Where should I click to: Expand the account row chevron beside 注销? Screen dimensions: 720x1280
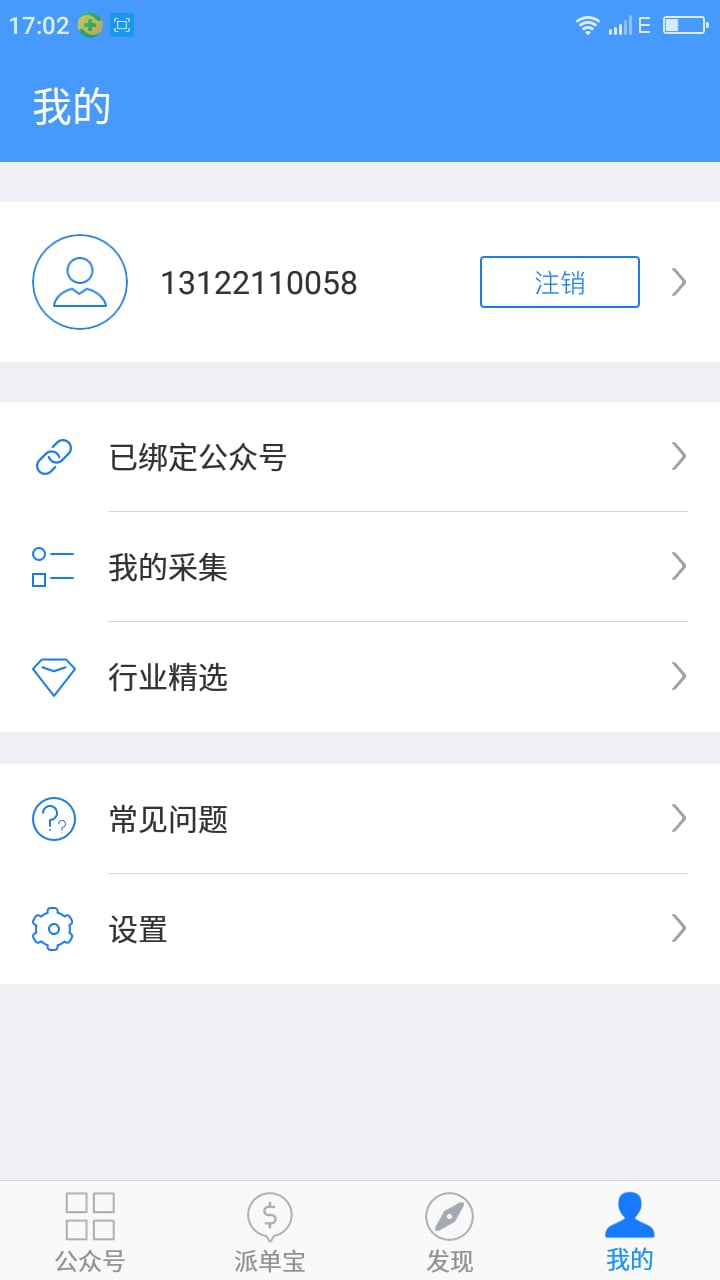click(x=678, y=282)
